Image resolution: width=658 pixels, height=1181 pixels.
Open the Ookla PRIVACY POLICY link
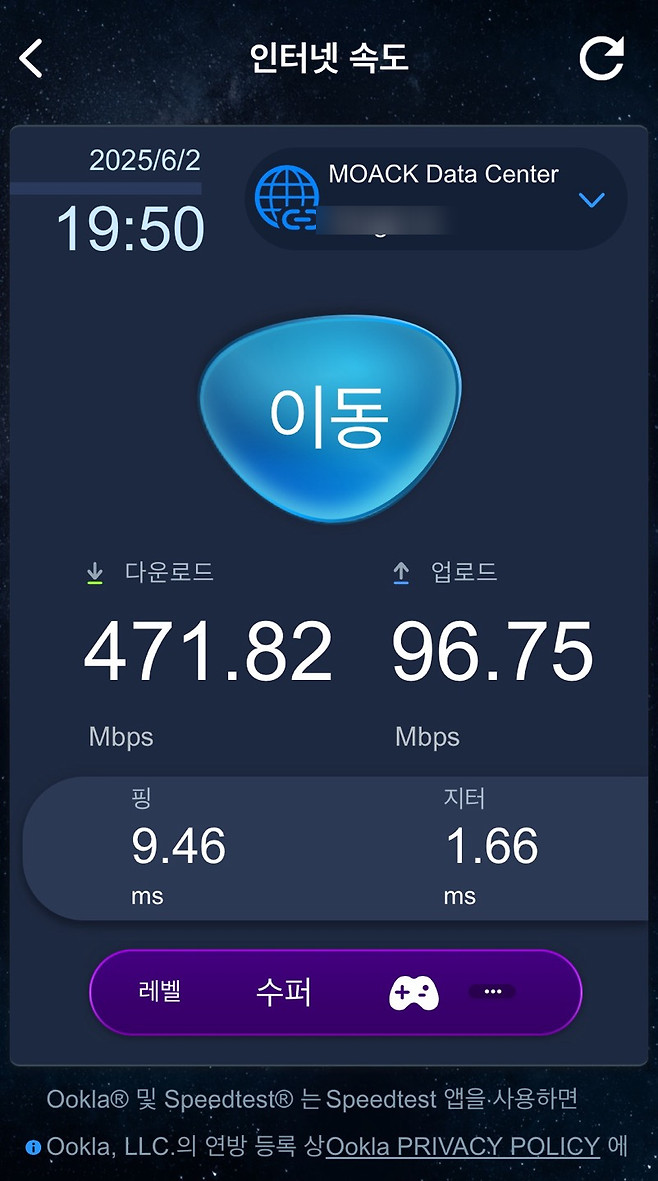click(462, 1146)
